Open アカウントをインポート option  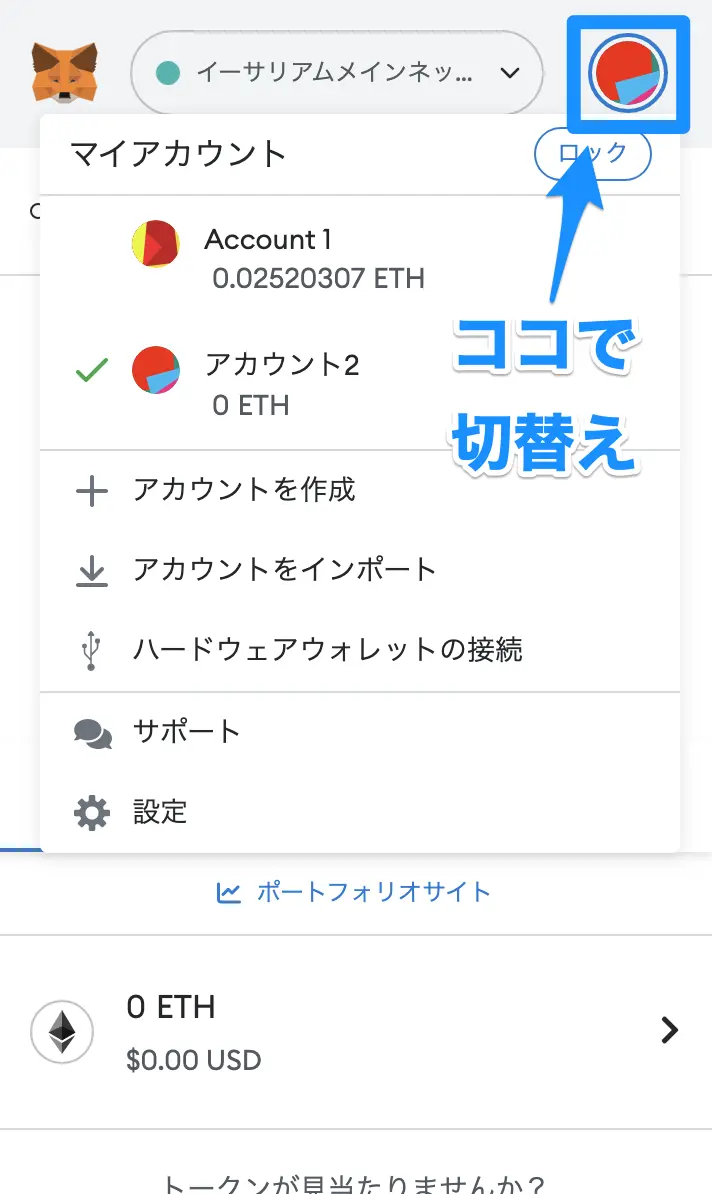(359, 570)
